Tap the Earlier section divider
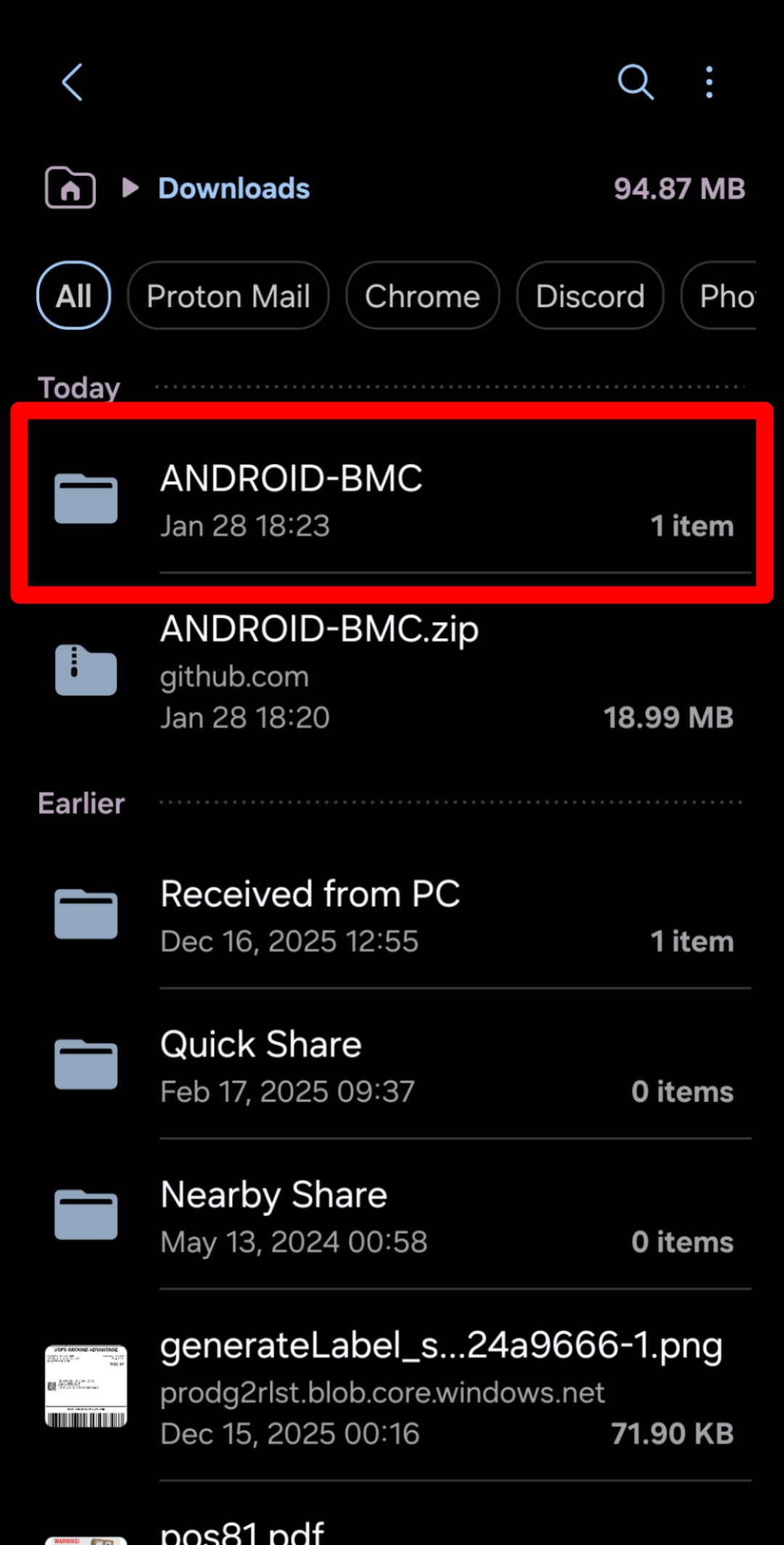 coord(81,802)
